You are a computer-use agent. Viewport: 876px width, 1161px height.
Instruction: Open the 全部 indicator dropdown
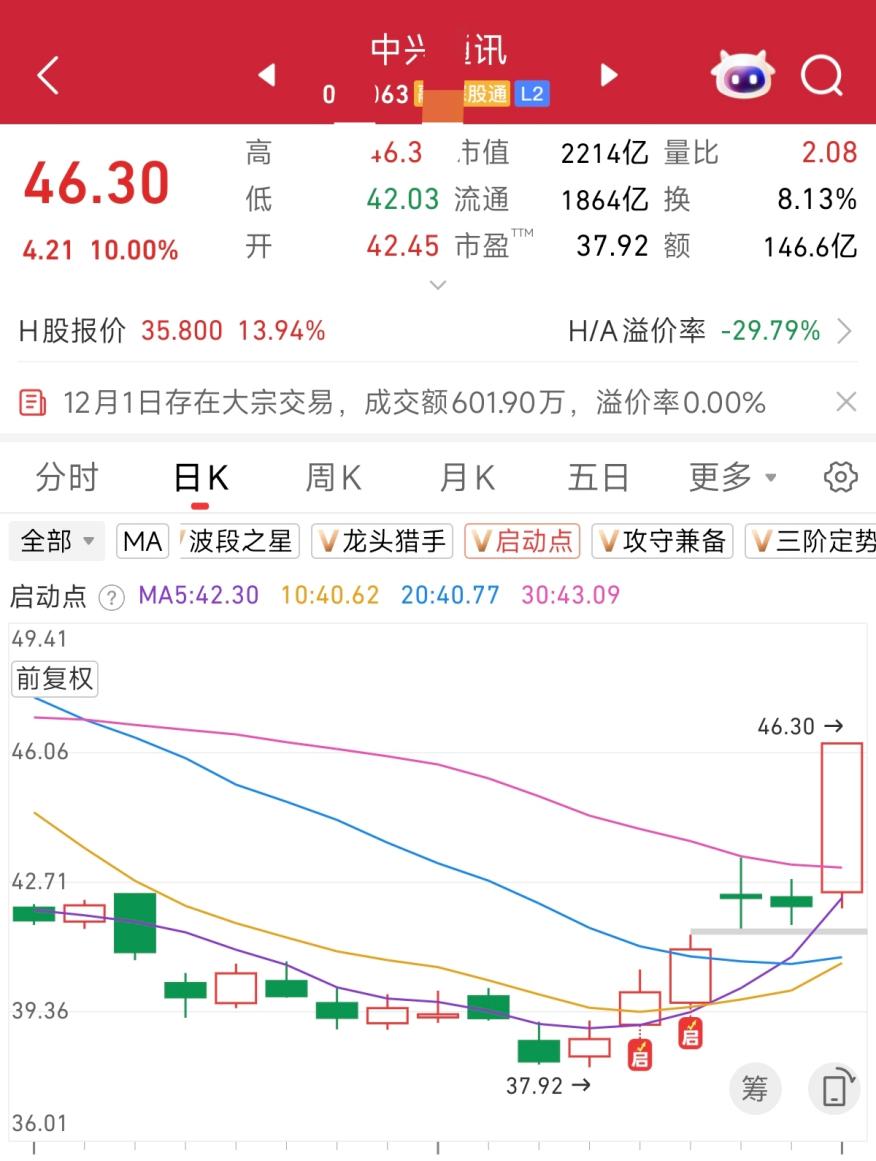tap(57, 542)
